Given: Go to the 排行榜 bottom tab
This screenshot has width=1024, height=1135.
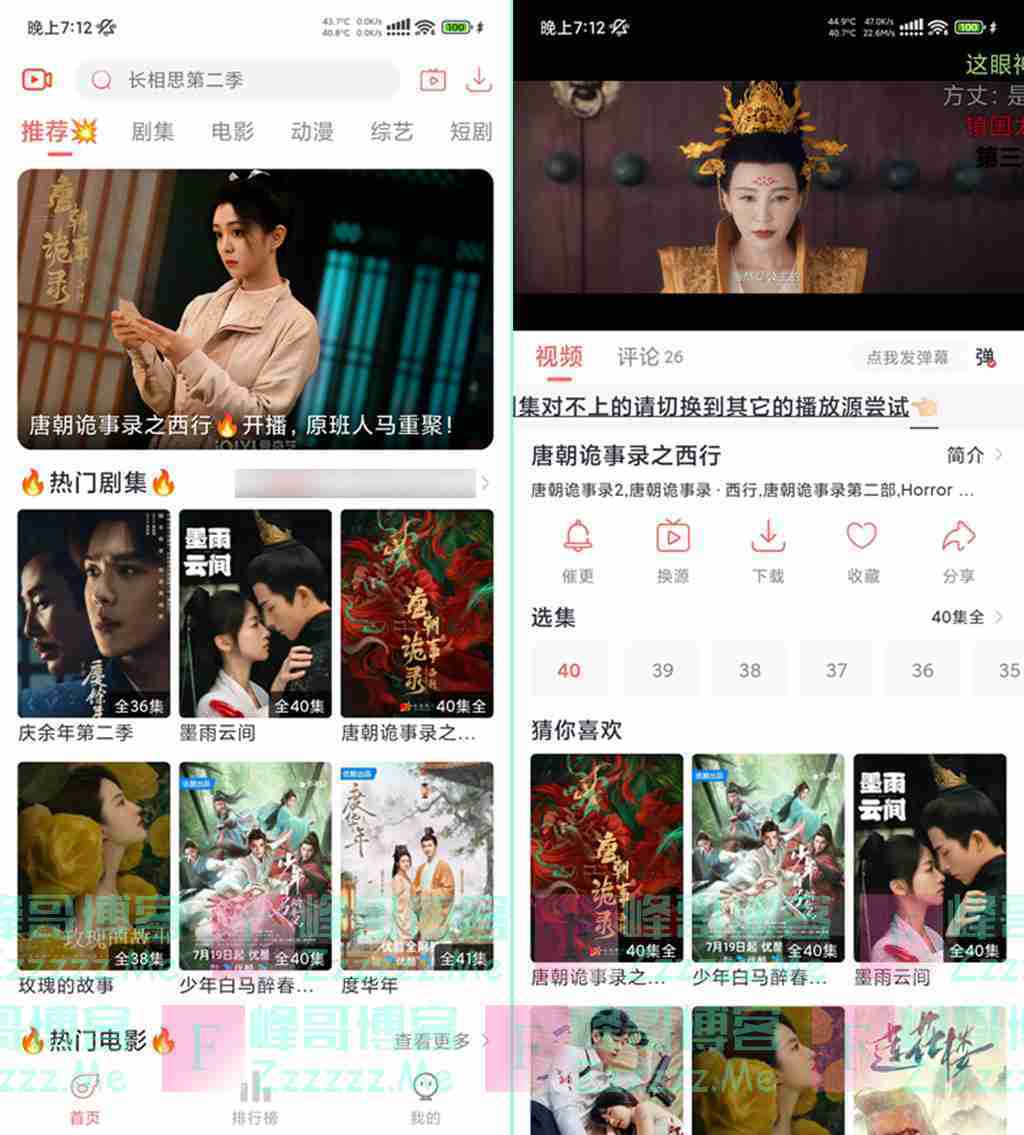Looking at the screenshot, I should [x=255, y=1100].
